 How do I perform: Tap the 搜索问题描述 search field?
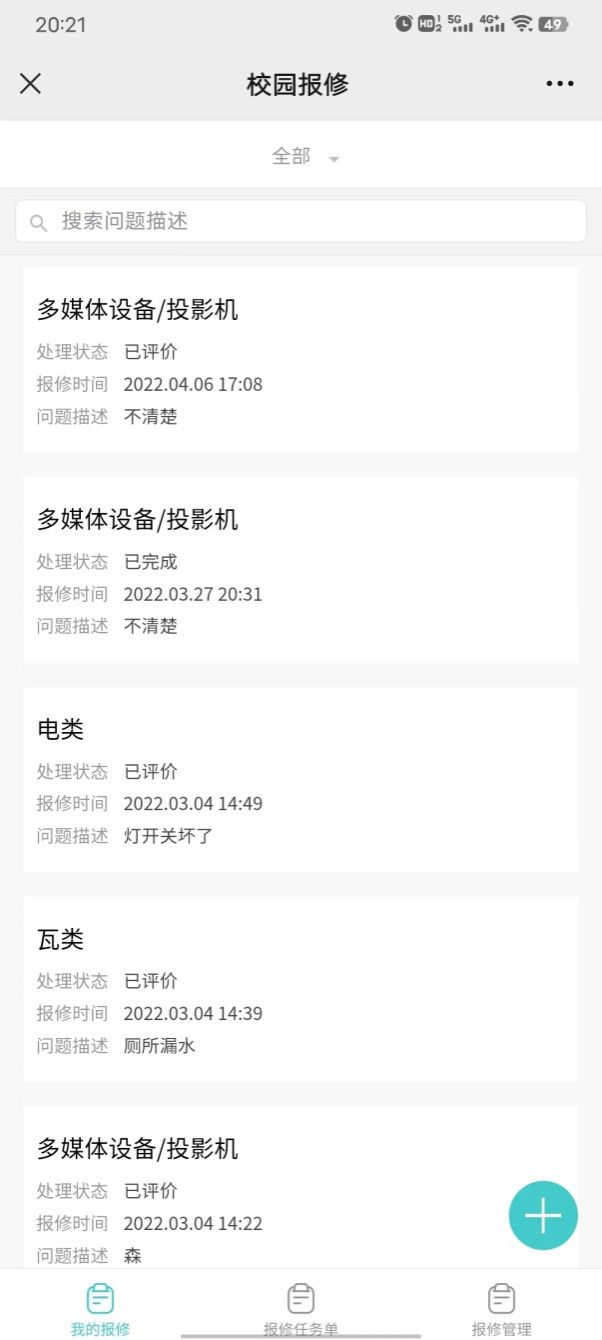point(300,221)
